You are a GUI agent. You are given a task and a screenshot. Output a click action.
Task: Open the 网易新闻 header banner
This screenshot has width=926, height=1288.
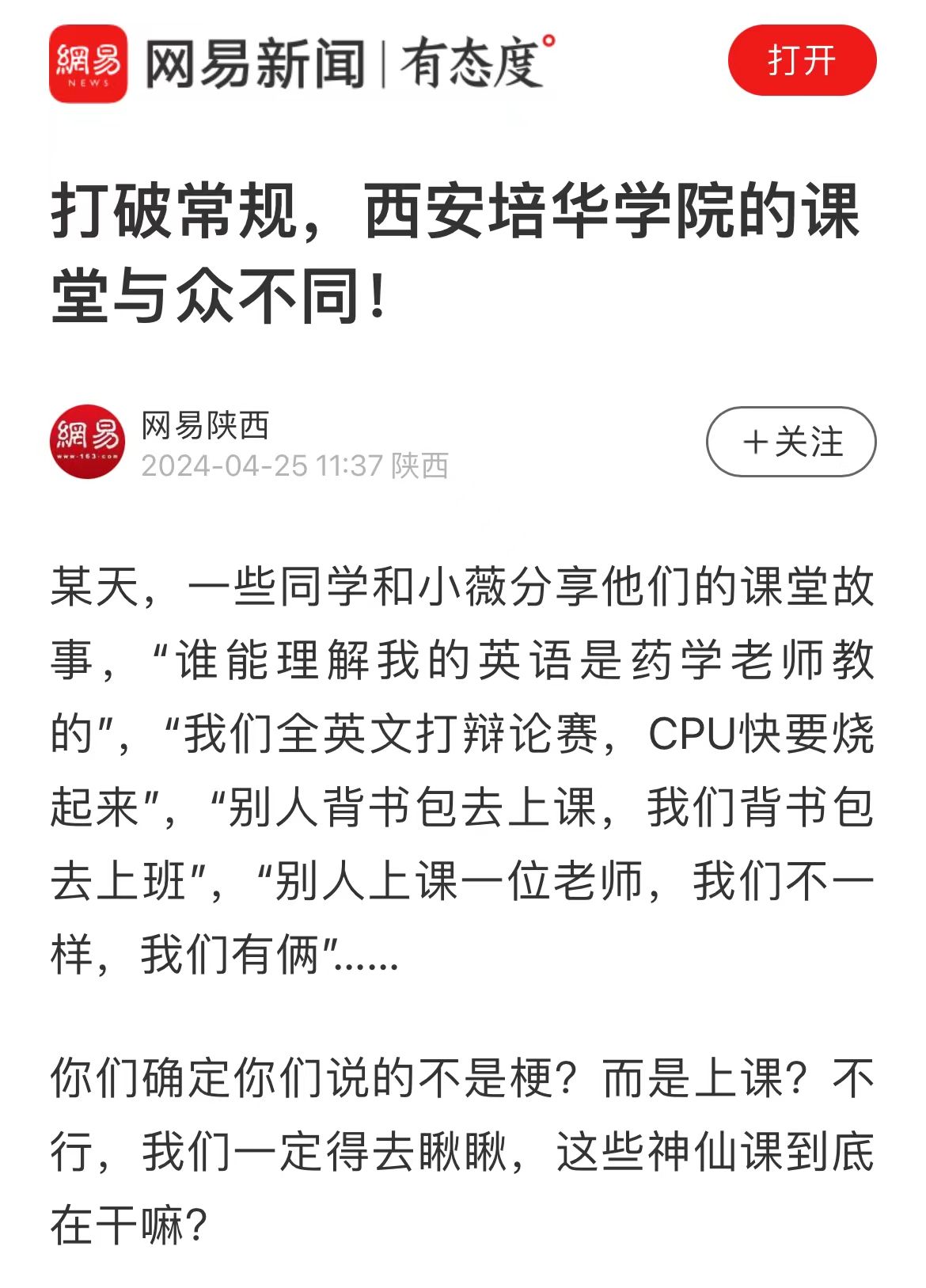click(x=301, y=63)
